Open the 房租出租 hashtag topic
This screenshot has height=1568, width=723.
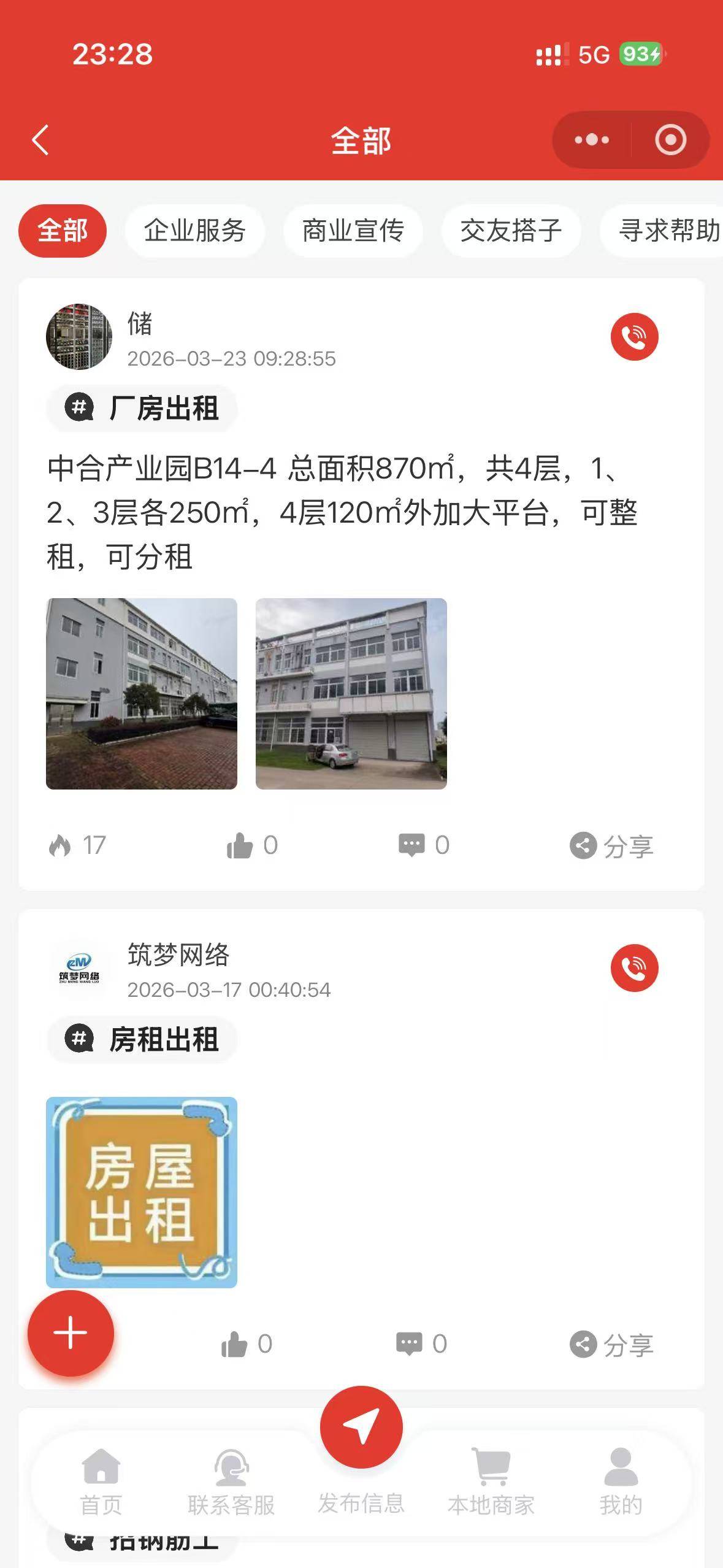[x=142, y=1039]
